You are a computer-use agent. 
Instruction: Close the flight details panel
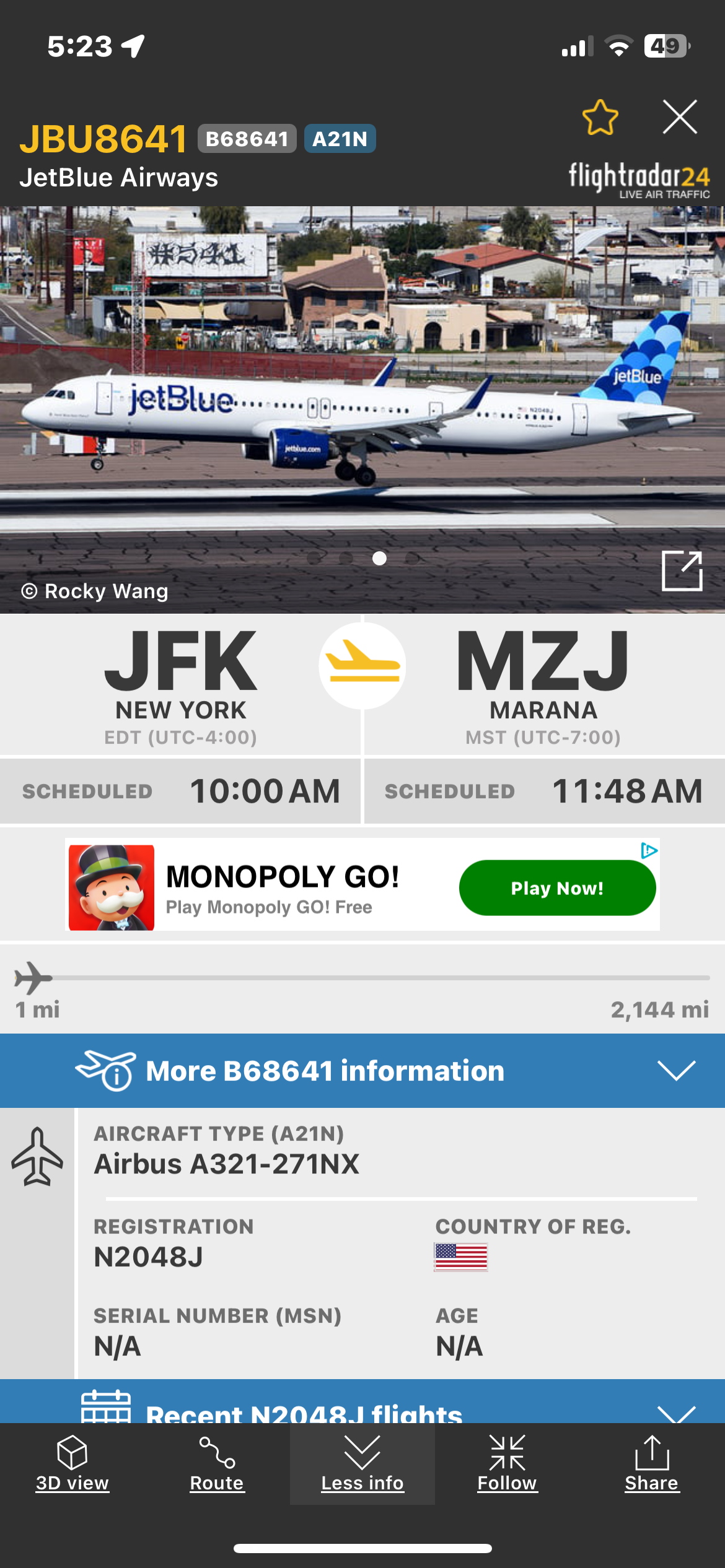[680, 117]
